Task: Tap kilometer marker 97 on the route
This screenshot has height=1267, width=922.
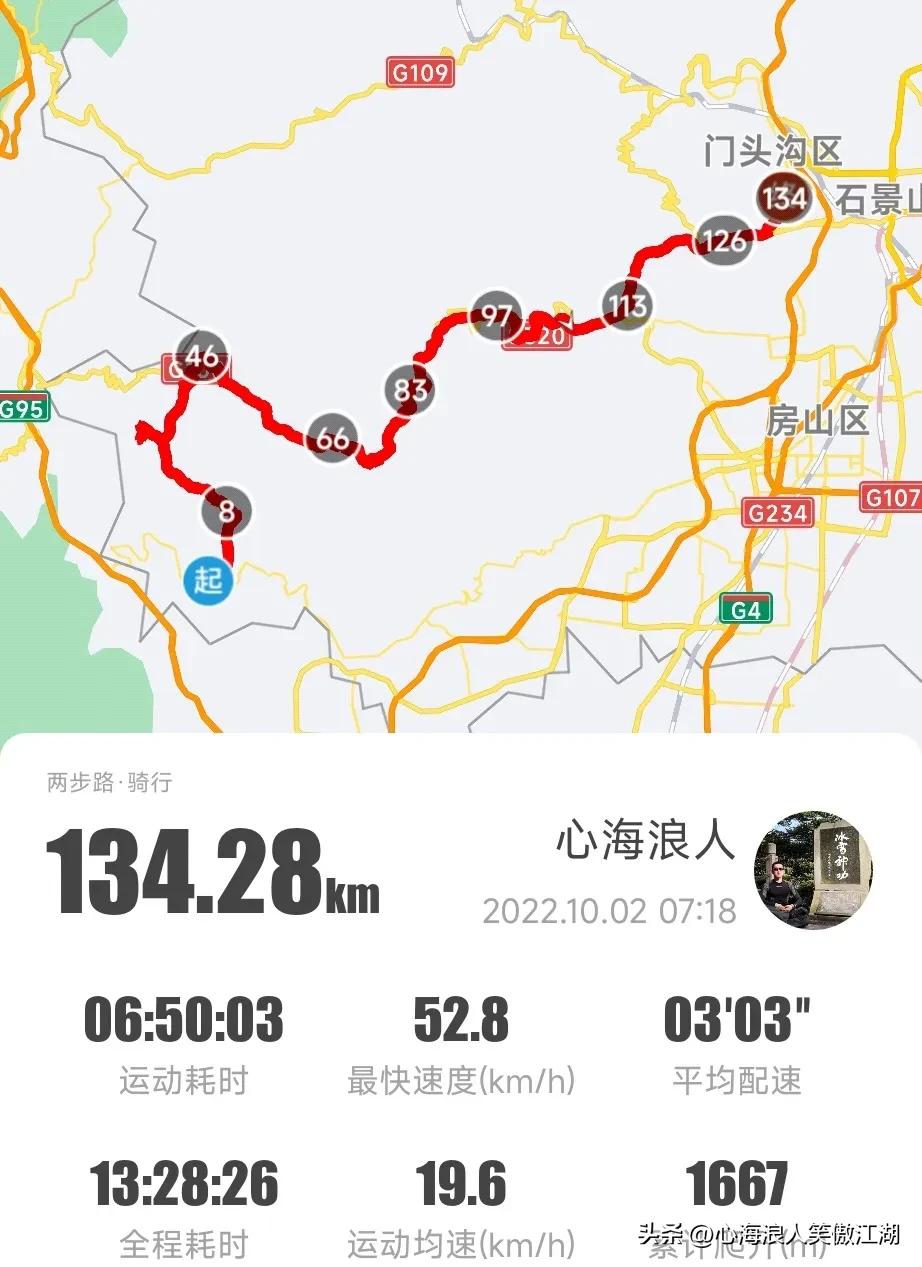Action: click(497, 313)
